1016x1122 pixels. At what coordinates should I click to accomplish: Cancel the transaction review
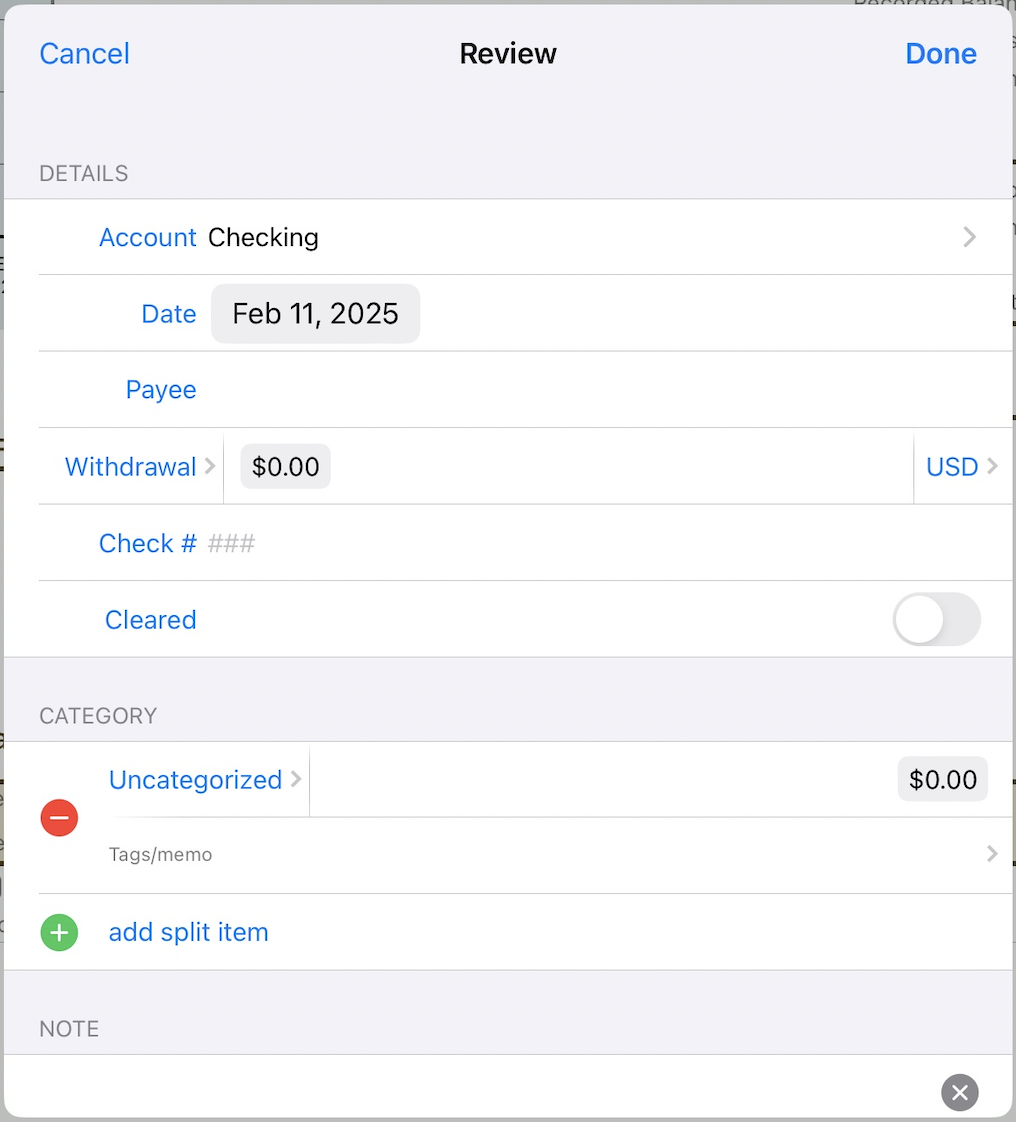(84, 54)
